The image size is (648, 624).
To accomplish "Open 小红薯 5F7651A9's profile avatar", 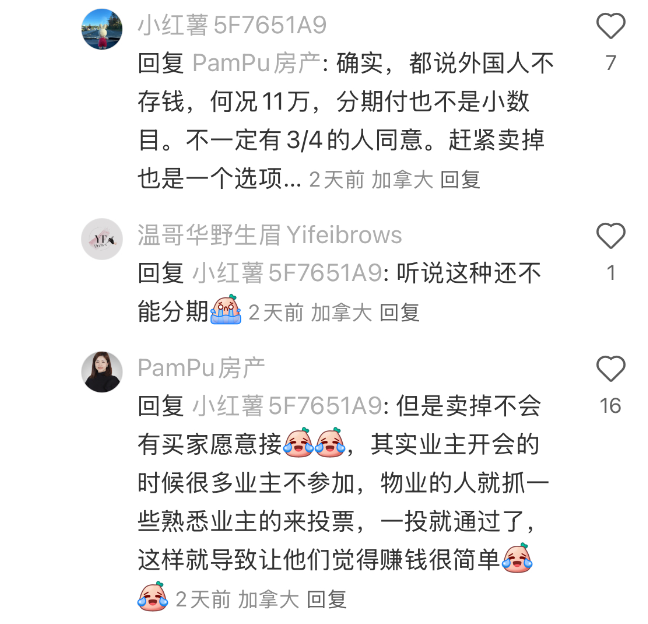I will pyautogui.click(x=102, y=30).
